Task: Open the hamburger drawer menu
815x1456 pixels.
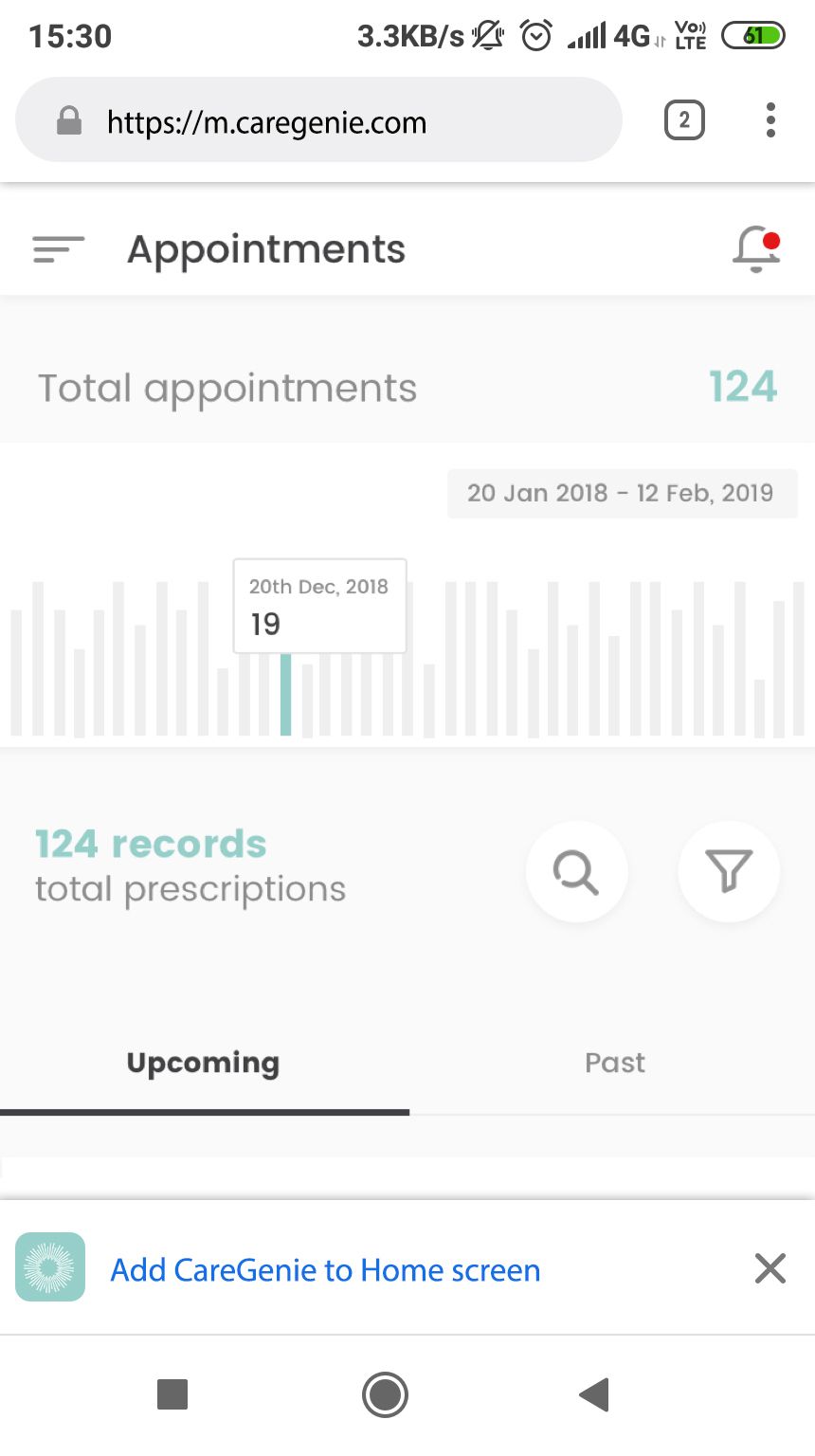Action: (x=59, y=249)
